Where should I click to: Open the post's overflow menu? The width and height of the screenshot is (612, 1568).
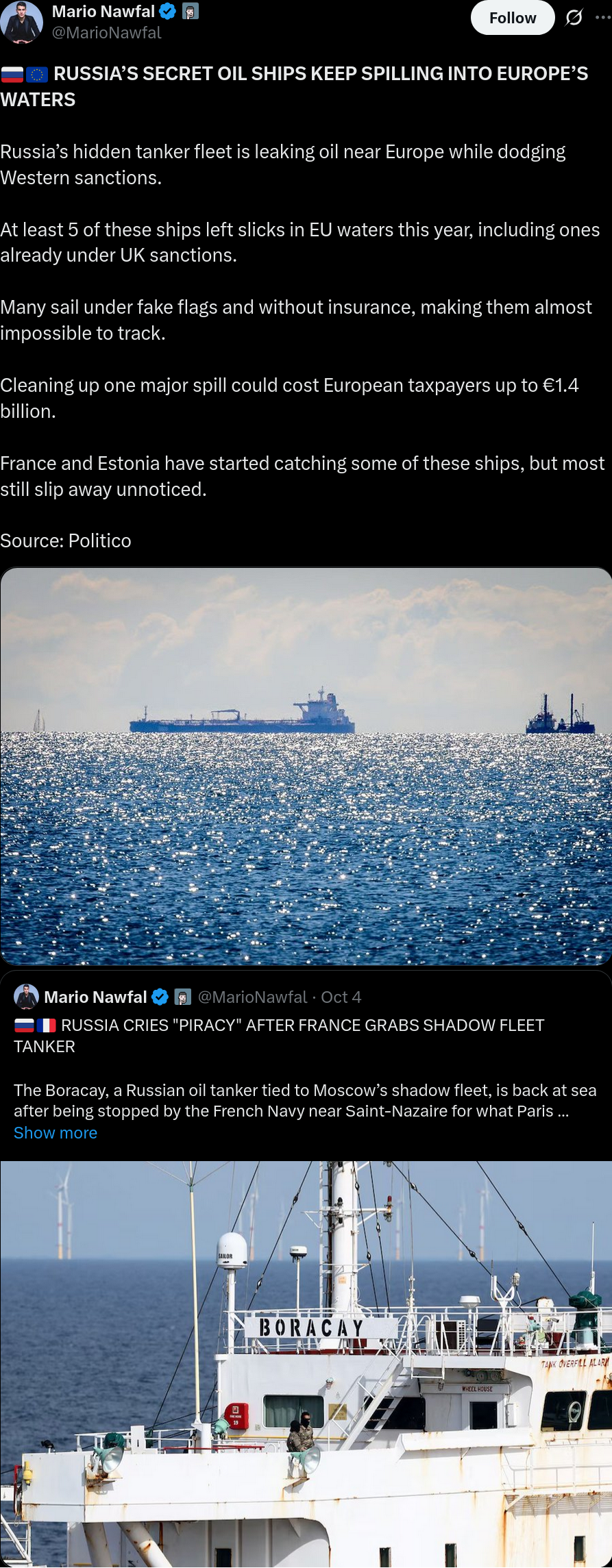click(x=602, y=18)
